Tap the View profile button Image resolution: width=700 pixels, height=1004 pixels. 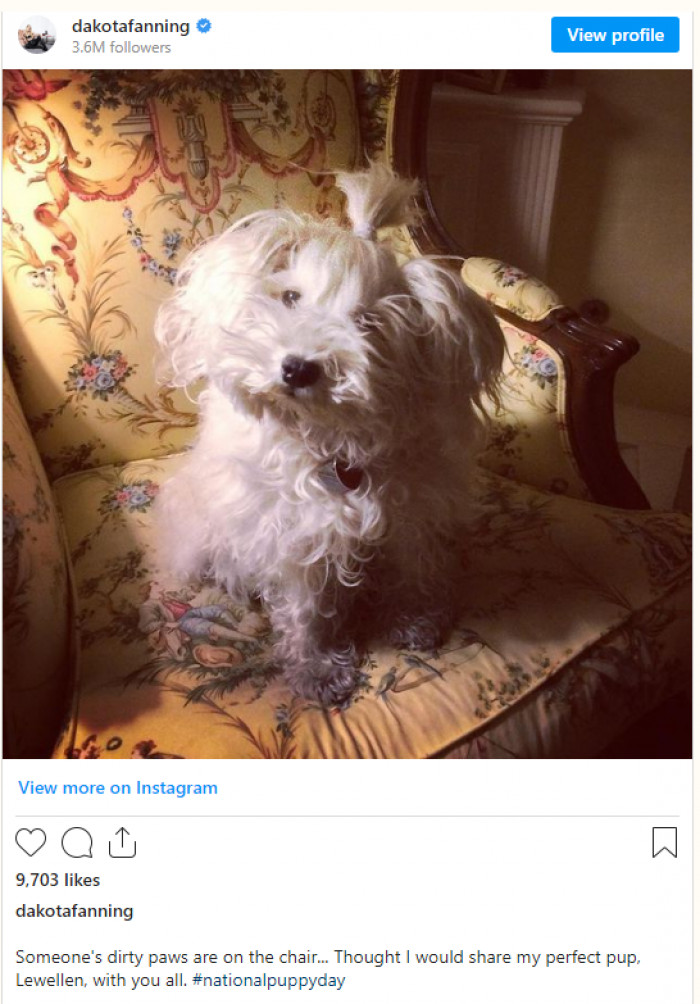pos(615,35)
